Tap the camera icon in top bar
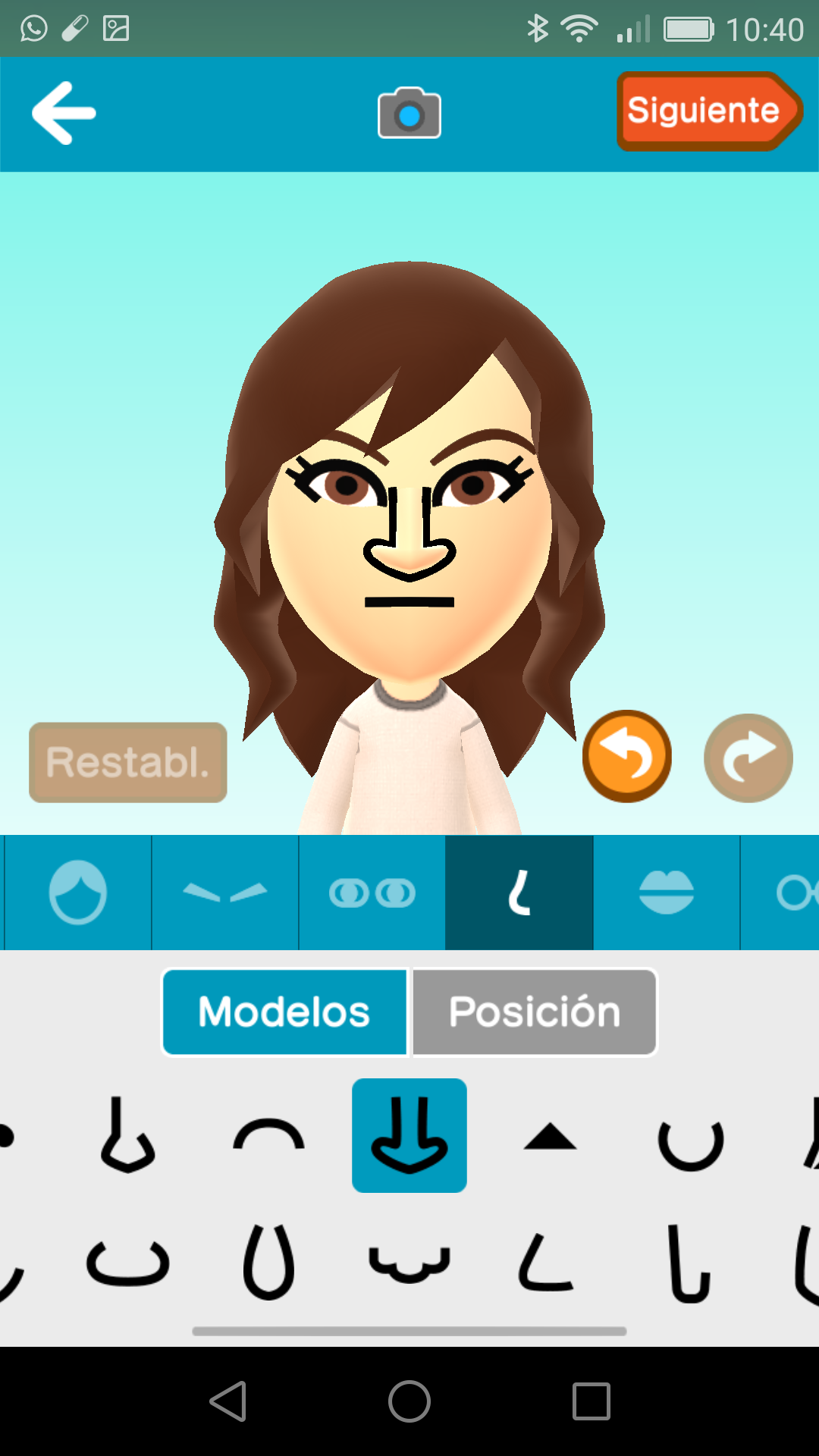Screen dimensions: 819x1456 [x=409, y=114]
